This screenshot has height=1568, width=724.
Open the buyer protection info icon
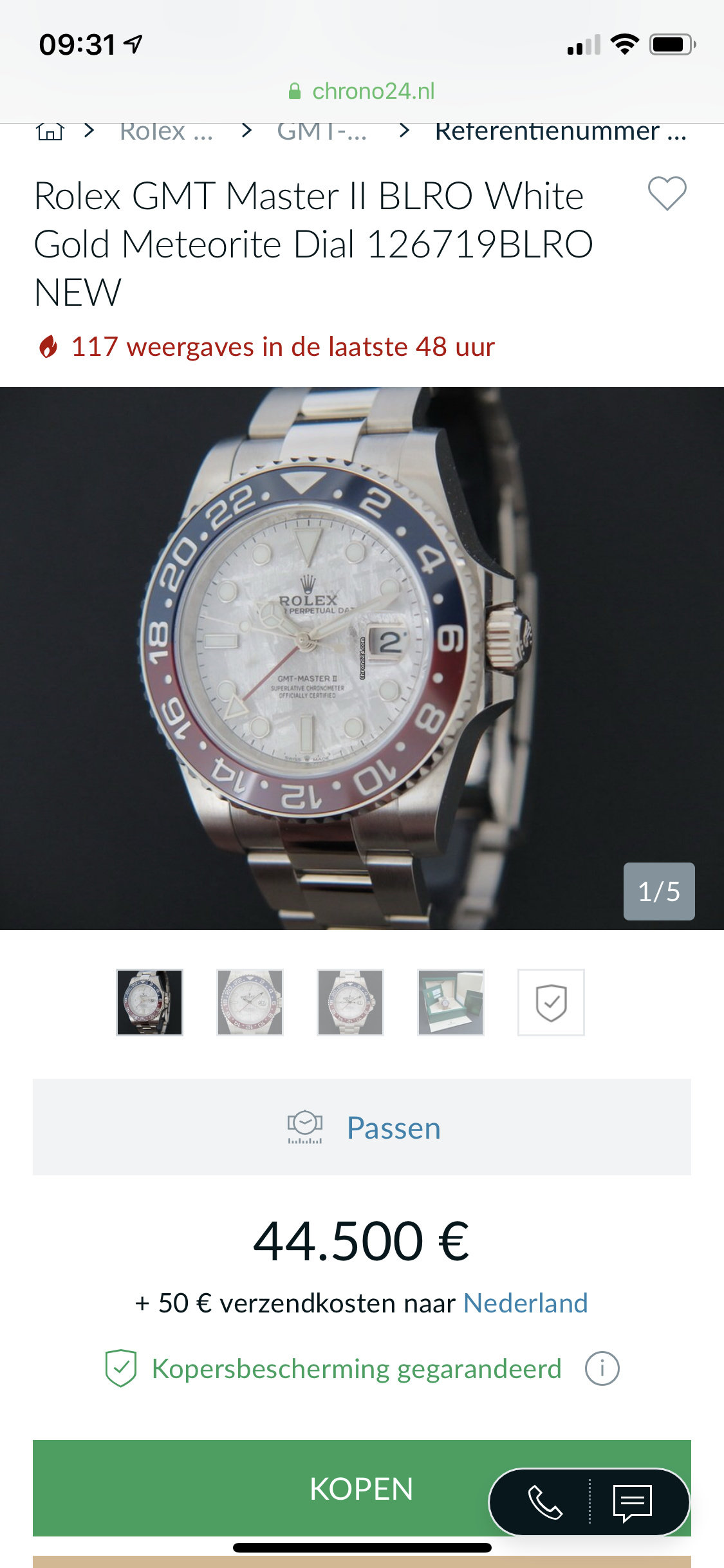(602, 1368)
